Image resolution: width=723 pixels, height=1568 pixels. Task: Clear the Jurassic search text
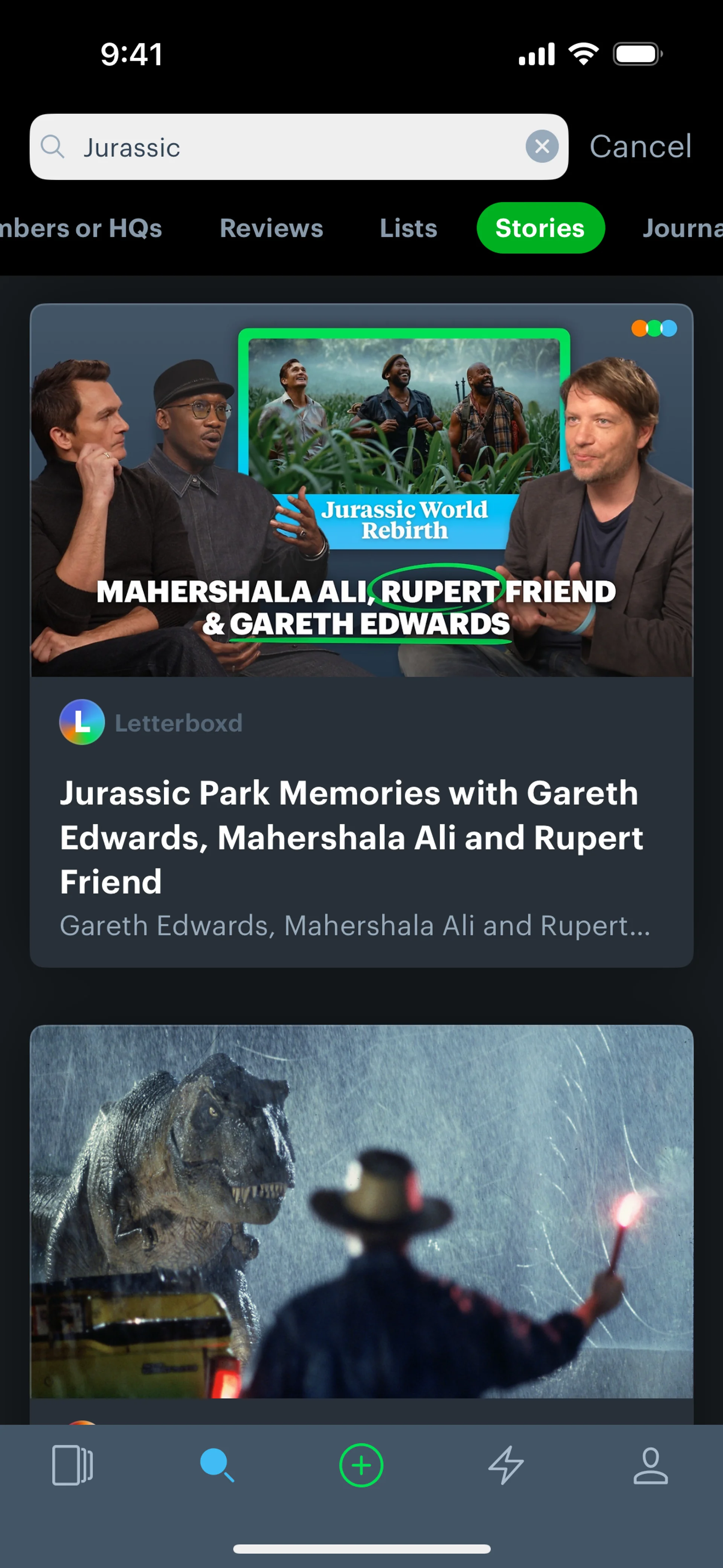pyautogui.click(x=541, y=147)
